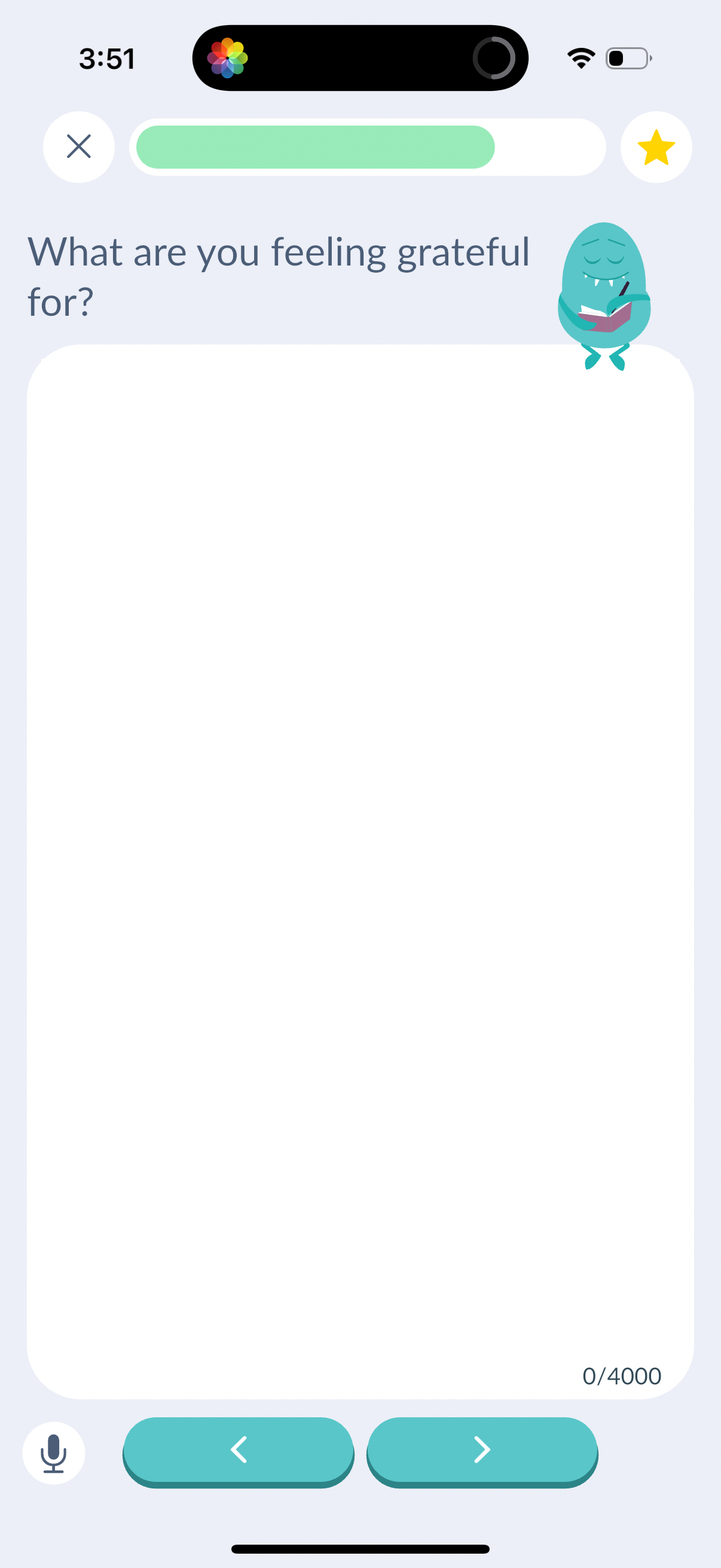Focus the grateful-for text box
The image size is (721, 1568).
point(359,852)
